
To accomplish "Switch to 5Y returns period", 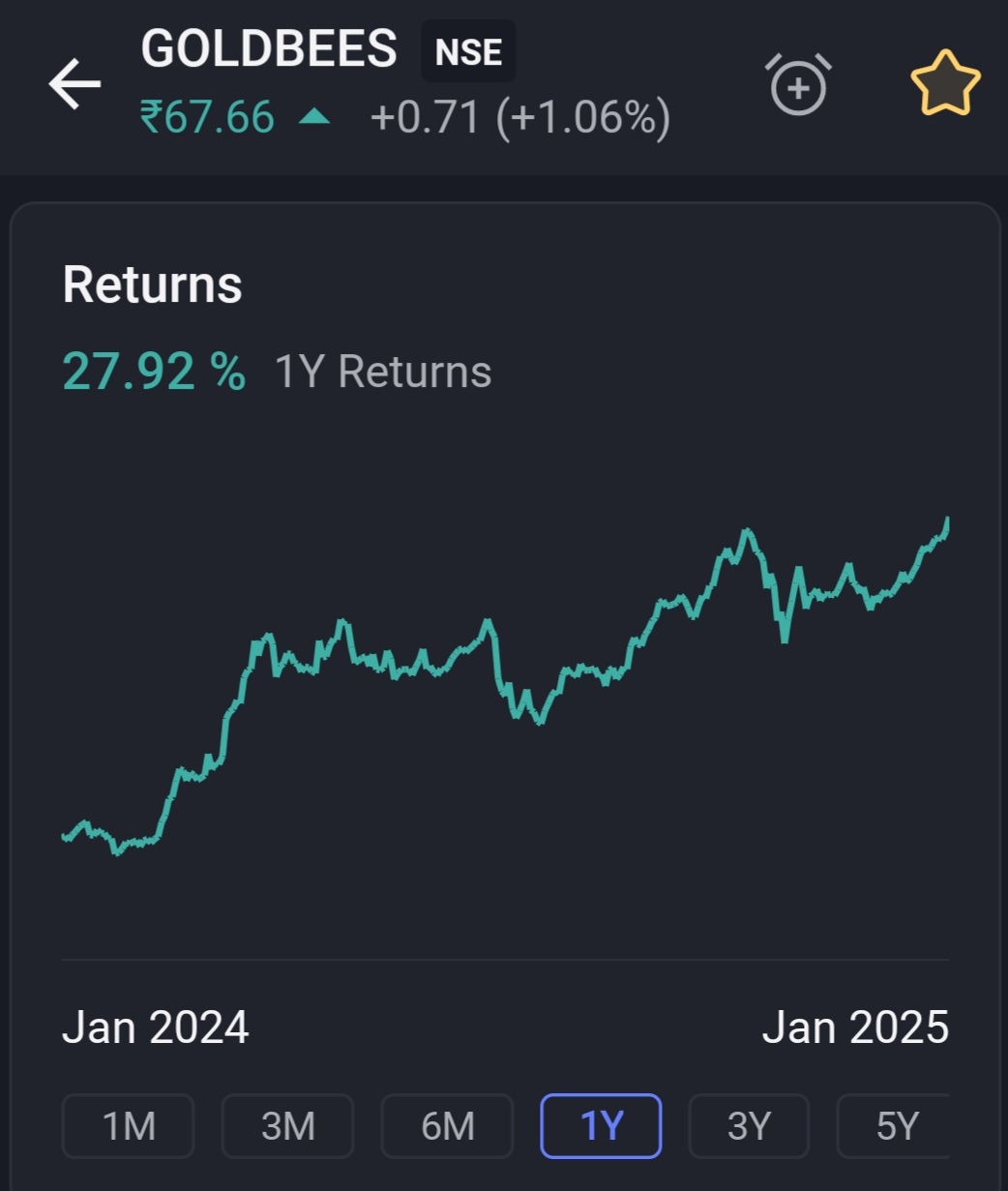I will pos(895,1125).
